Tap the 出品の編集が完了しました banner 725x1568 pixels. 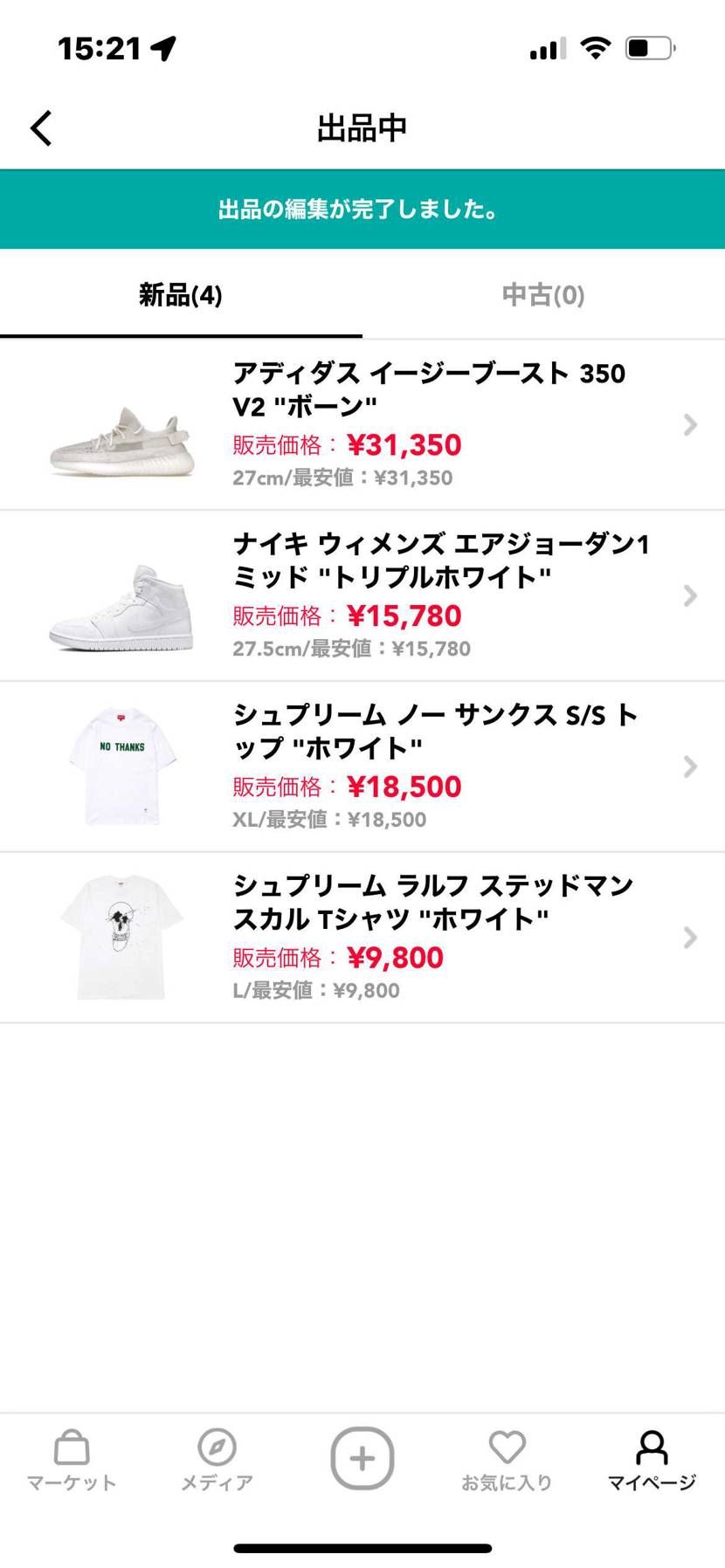click(x=362, y=209)
